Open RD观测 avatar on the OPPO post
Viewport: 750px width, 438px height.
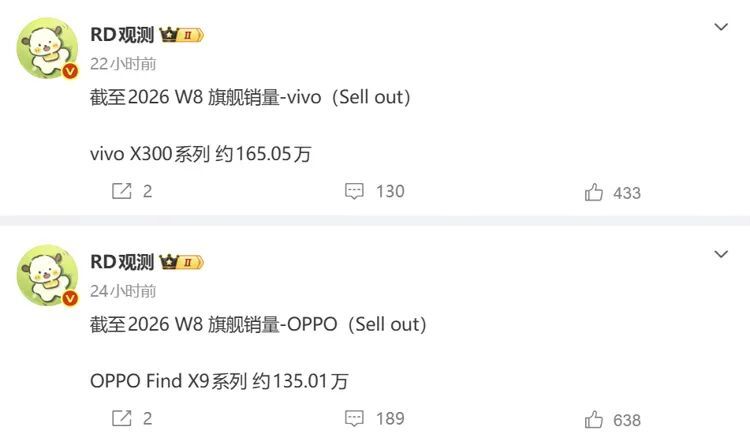tap(47, 275)
